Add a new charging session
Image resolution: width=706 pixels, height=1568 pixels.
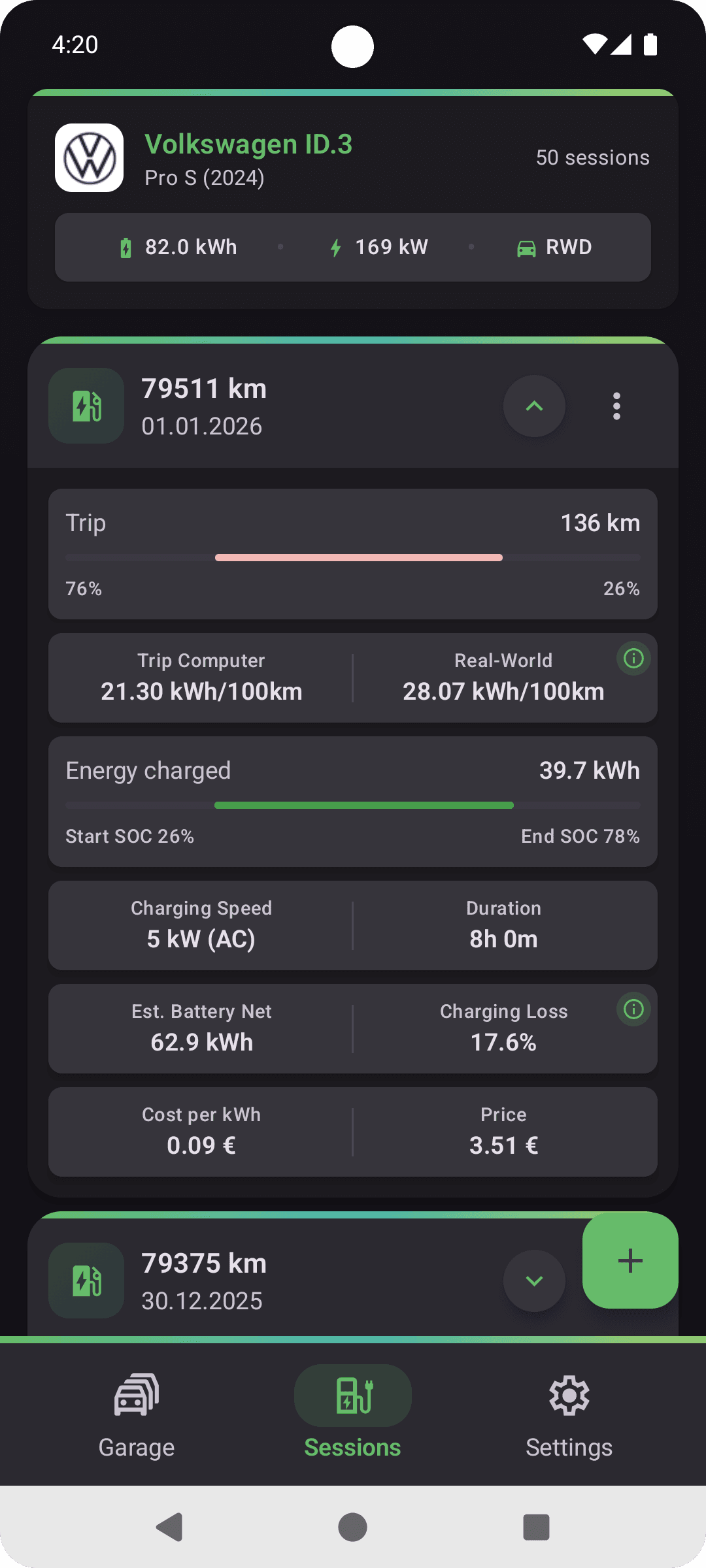(x=630, y=1261)
